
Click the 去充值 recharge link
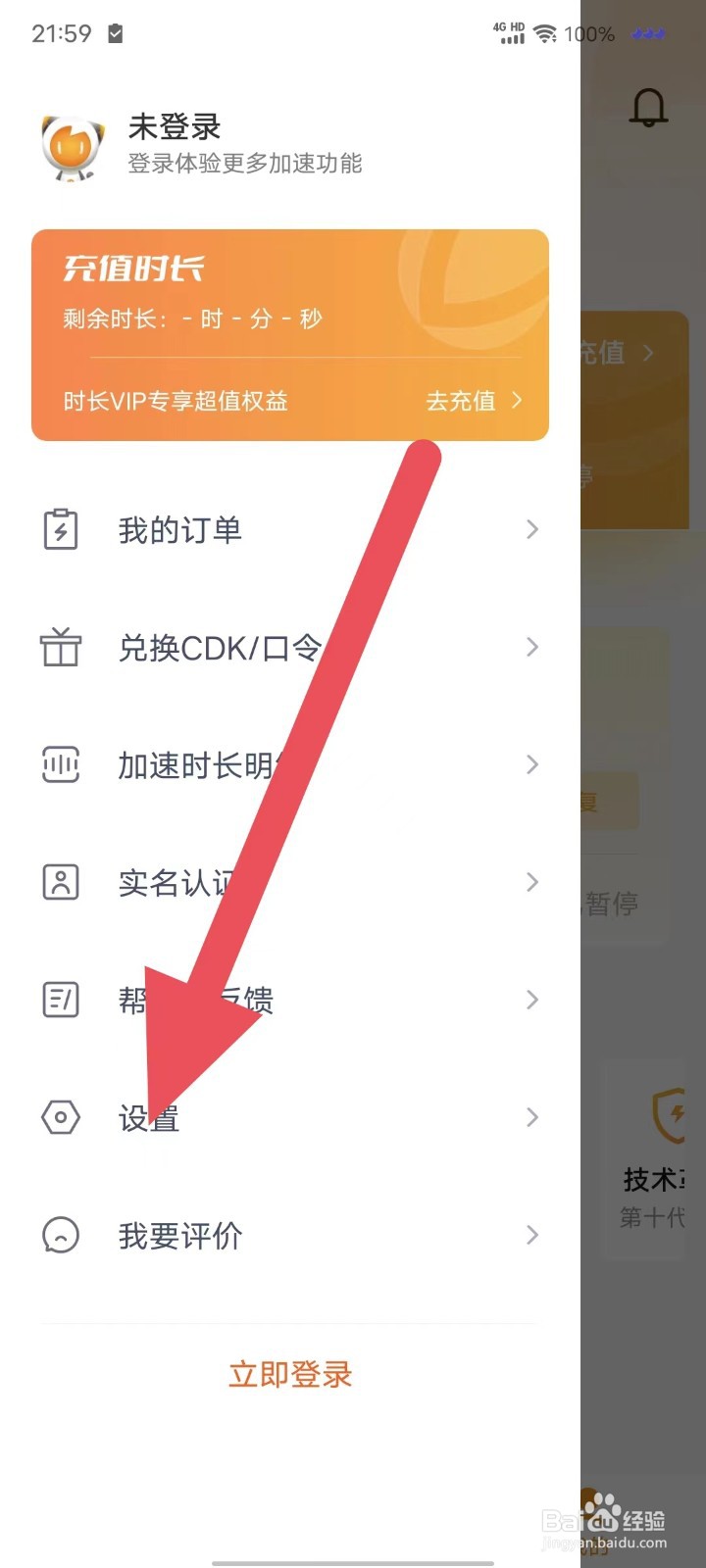(x=460, y=401)
